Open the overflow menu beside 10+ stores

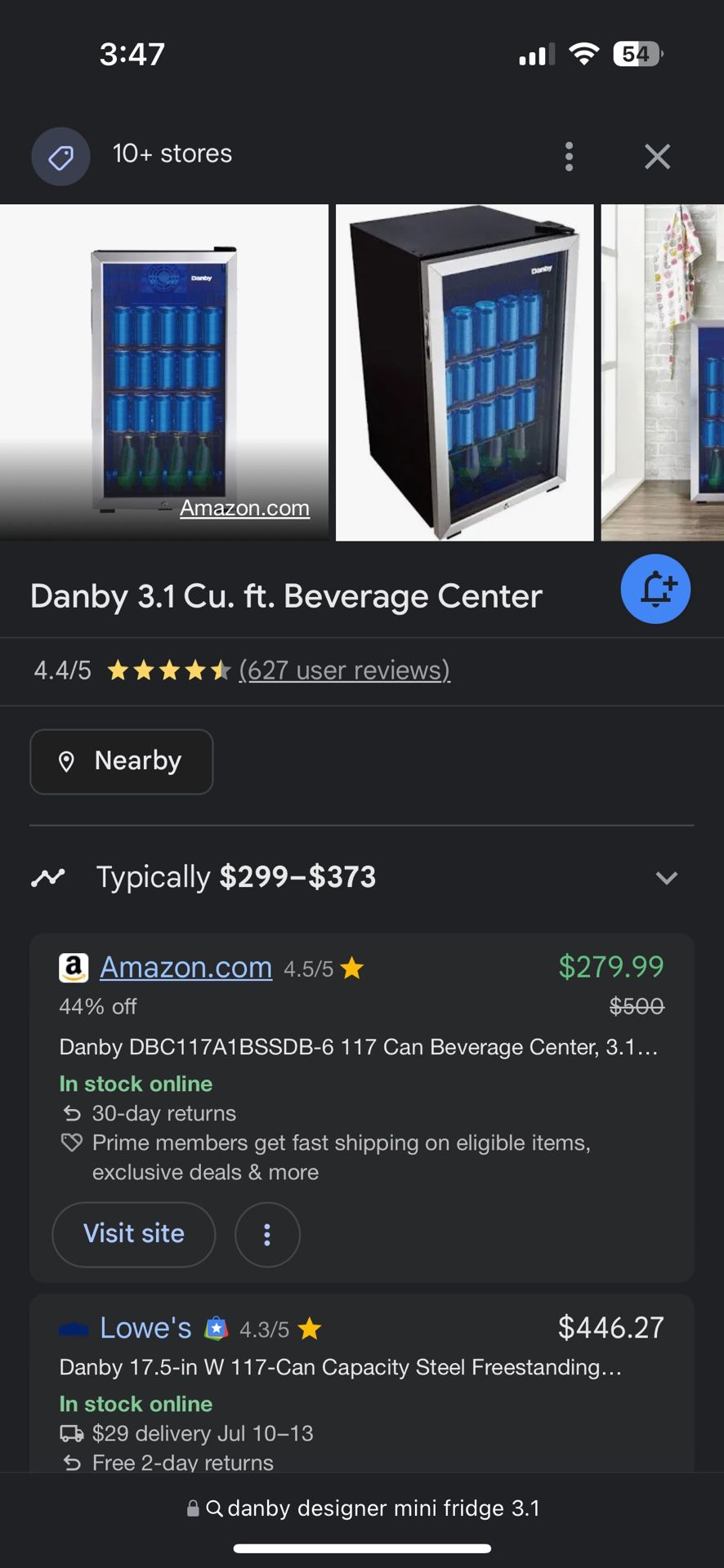569,156
